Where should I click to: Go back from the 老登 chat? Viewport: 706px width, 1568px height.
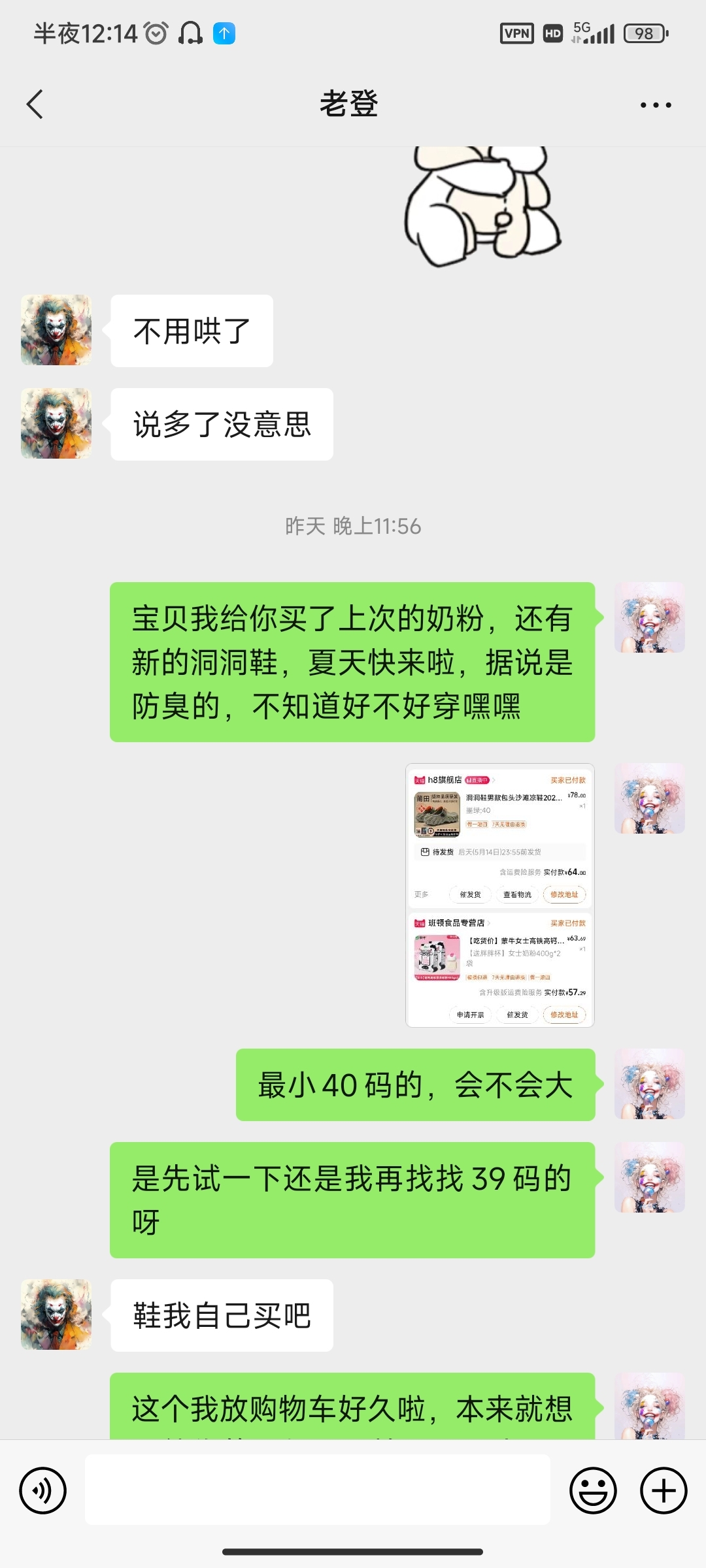point(35,105)
